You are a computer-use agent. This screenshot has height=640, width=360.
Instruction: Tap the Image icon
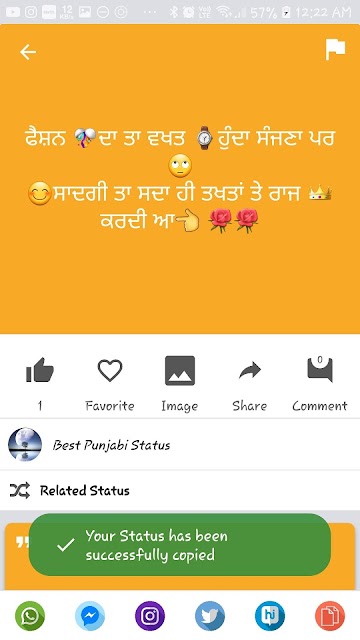[180, 370]
